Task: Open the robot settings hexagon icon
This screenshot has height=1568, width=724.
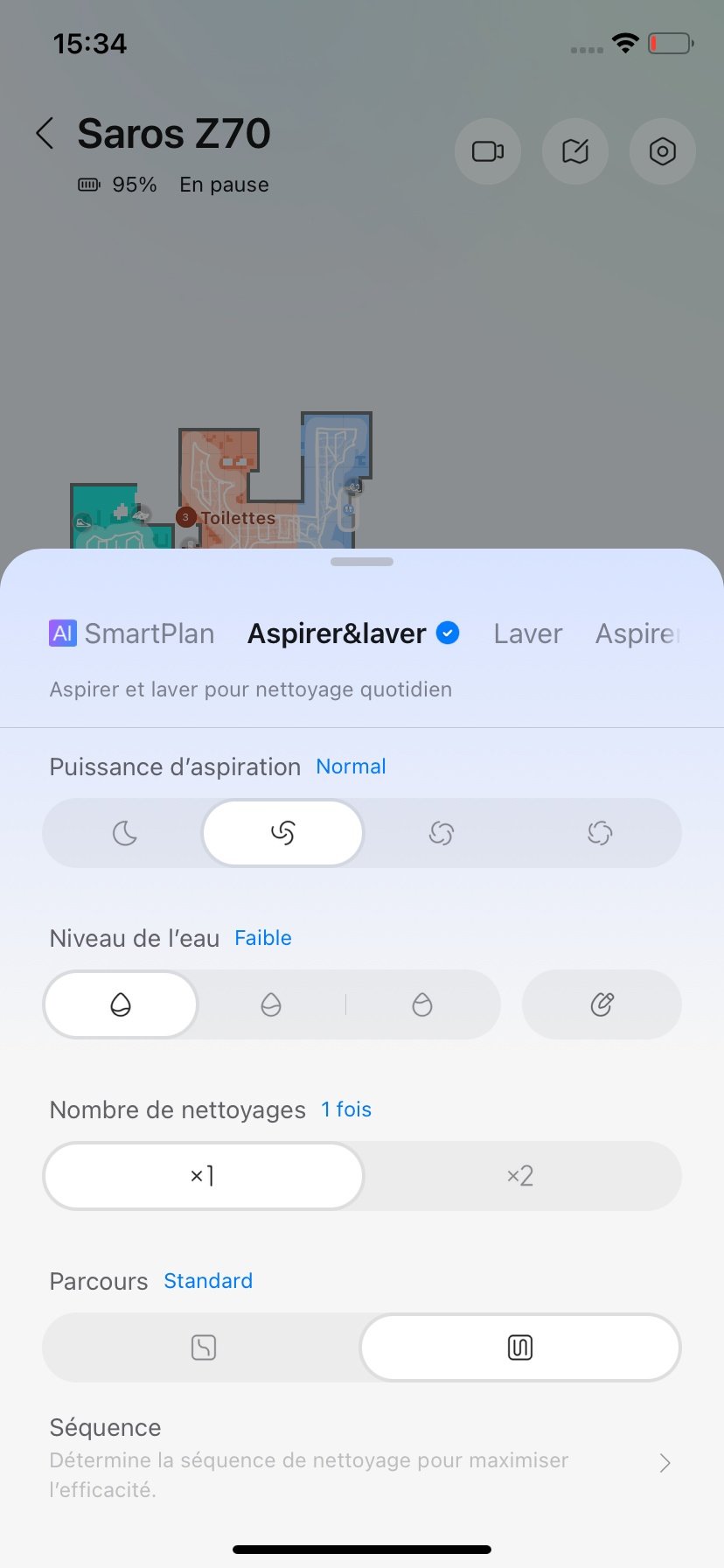Action: [662, 151]
